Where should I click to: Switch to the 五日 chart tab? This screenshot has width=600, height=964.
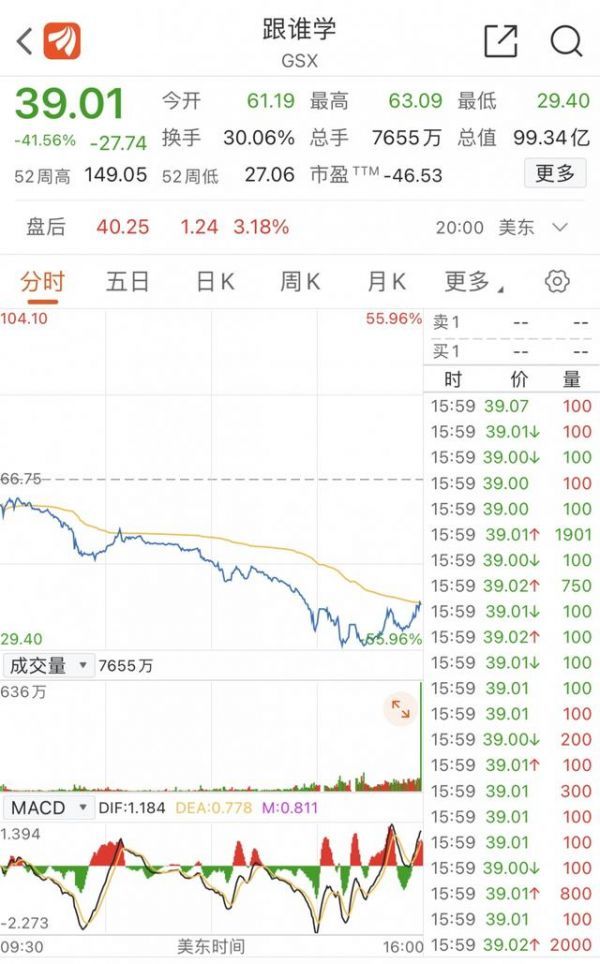(128, 282)
